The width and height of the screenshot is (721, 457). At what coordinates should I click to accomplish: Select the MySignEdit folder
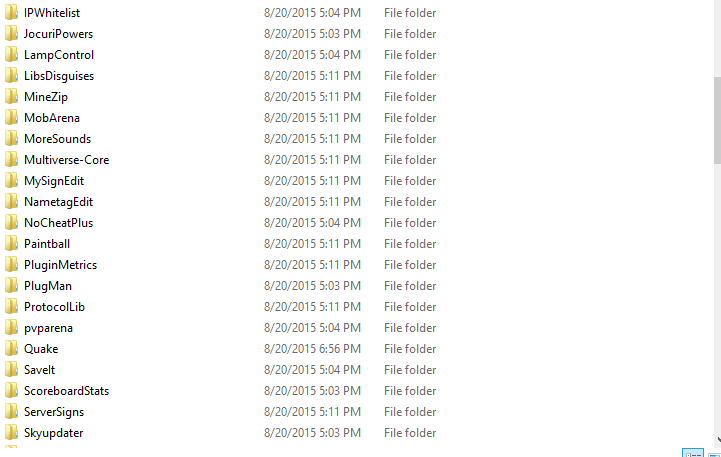coord(54,181)
